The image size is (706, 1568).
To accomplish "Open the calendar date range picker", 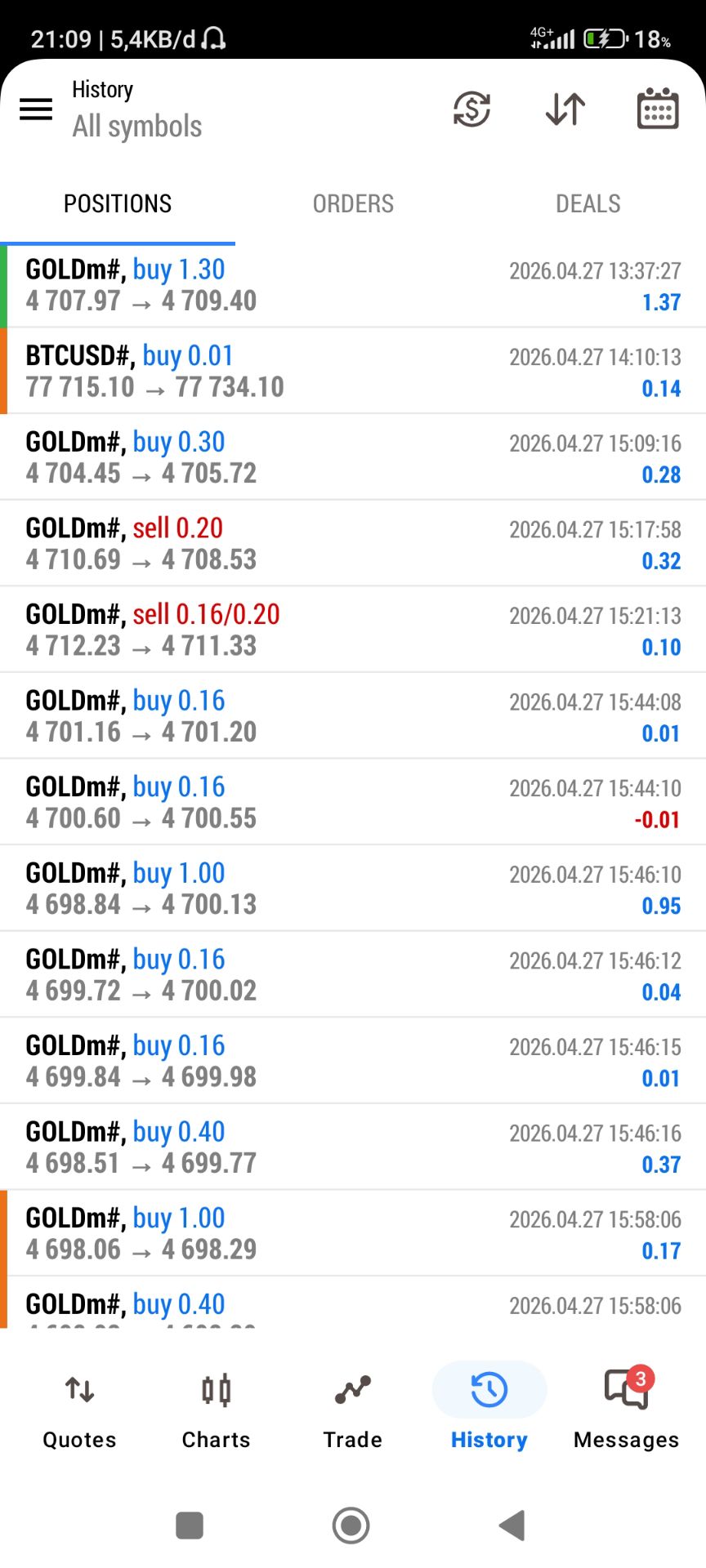I will coord(657,109).
